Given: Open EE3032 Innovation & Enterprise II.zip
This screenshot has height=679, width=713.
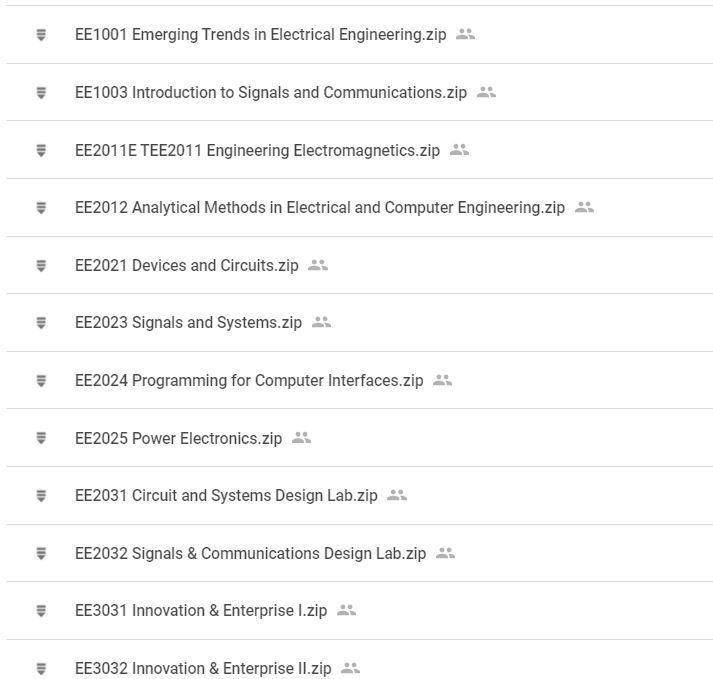Looking at the screenshot, I should point(202,669).
